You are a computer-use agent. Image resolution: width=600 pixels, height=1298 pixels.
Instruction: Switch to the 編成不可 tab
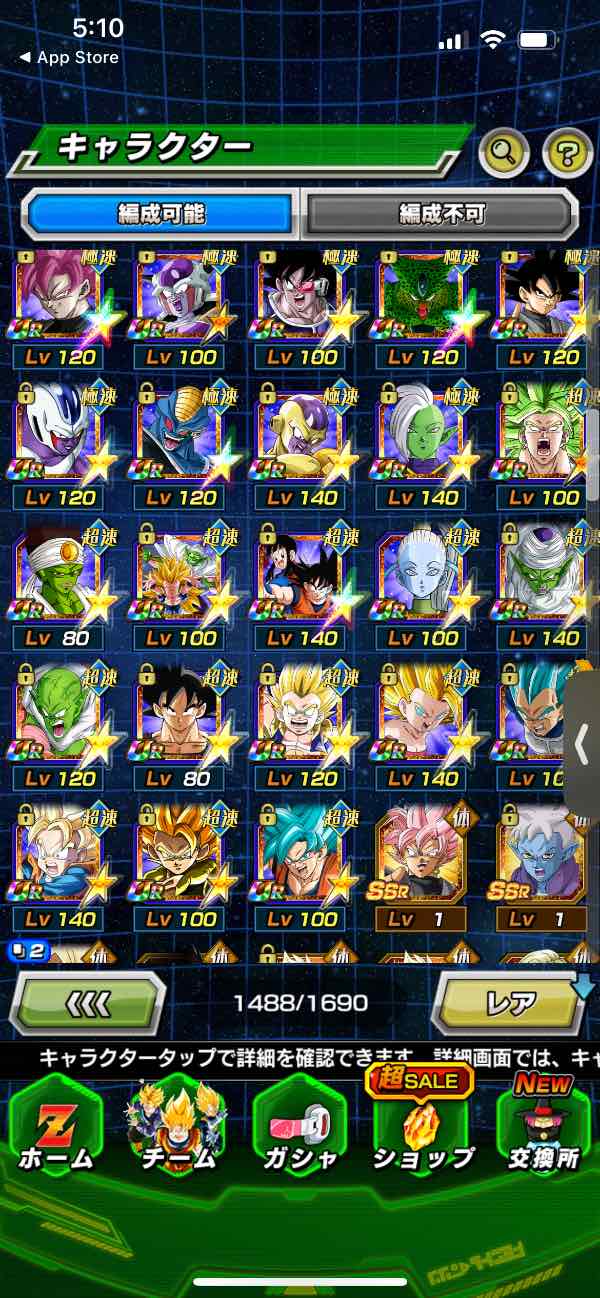[441, 213]
